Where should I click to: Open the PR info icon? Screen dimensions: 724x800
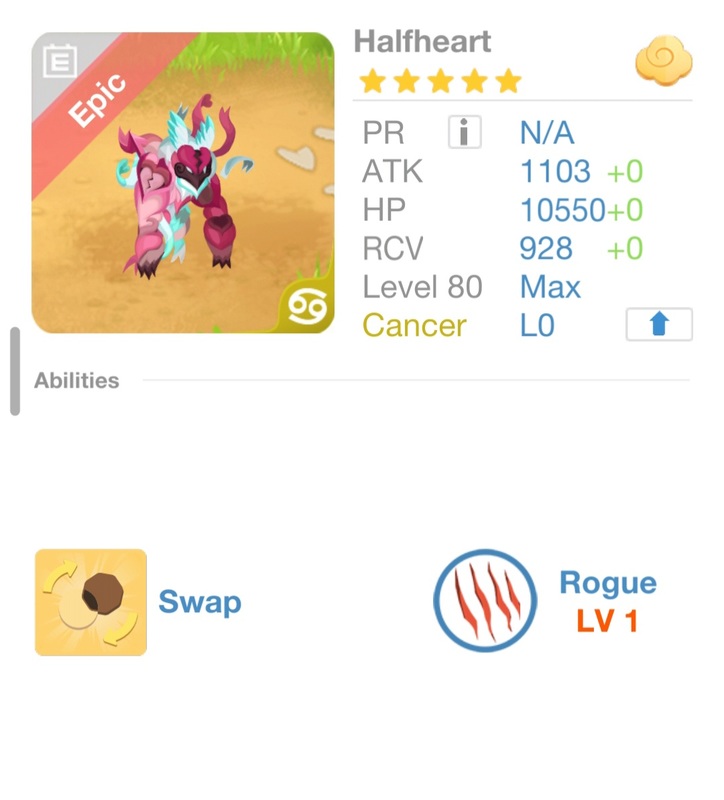pos(464,132)
